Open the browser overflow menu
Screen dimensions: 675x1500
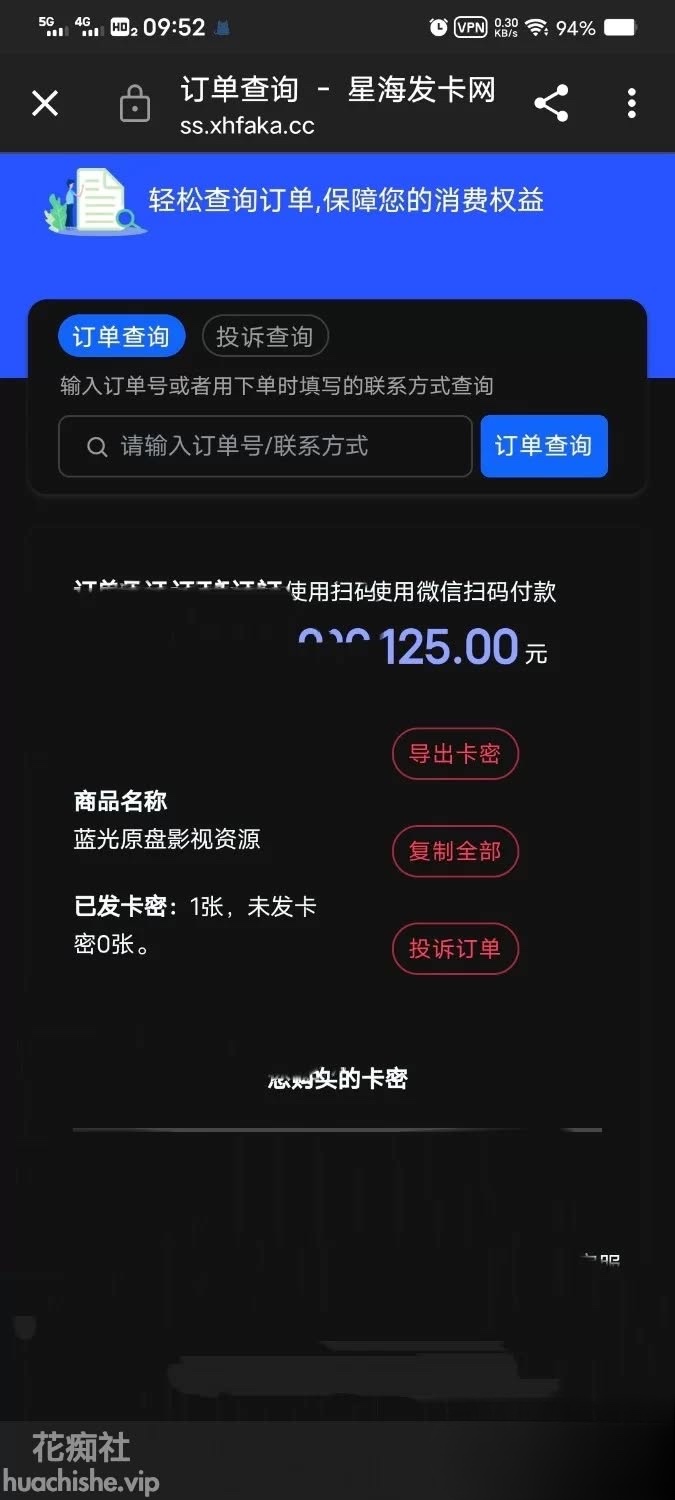[x=631, y=103]
